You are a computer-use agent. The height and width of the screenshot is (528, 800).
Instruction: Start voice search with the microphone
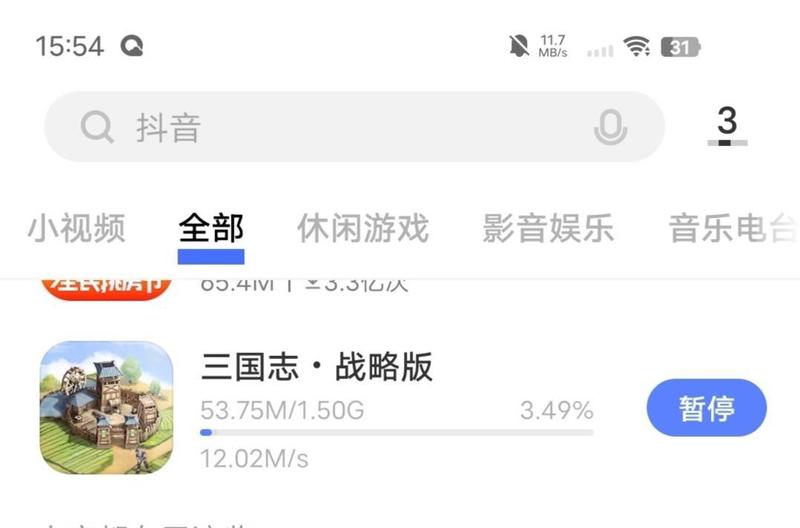tap(610, 127)
